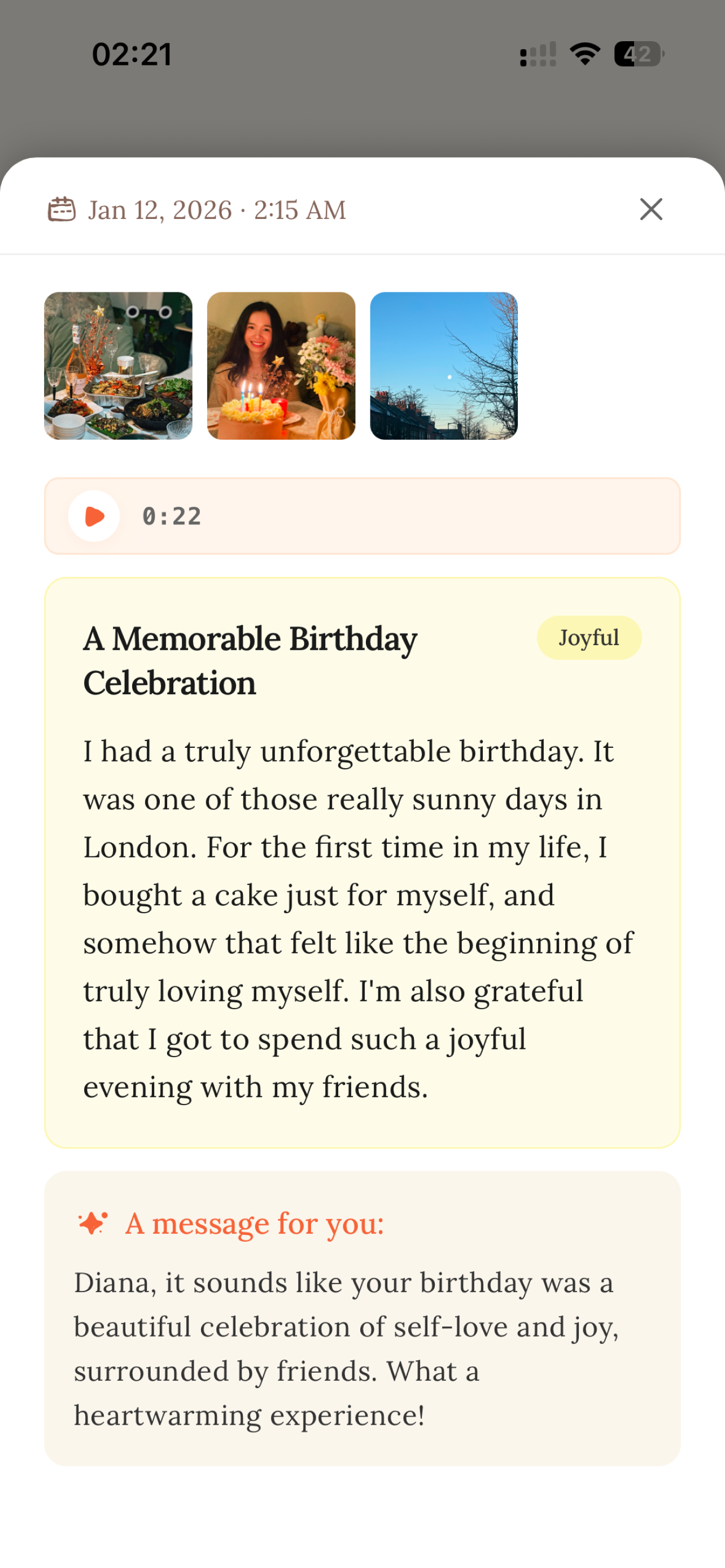Click the date label Jan 12, 2026

click(216, 209)
